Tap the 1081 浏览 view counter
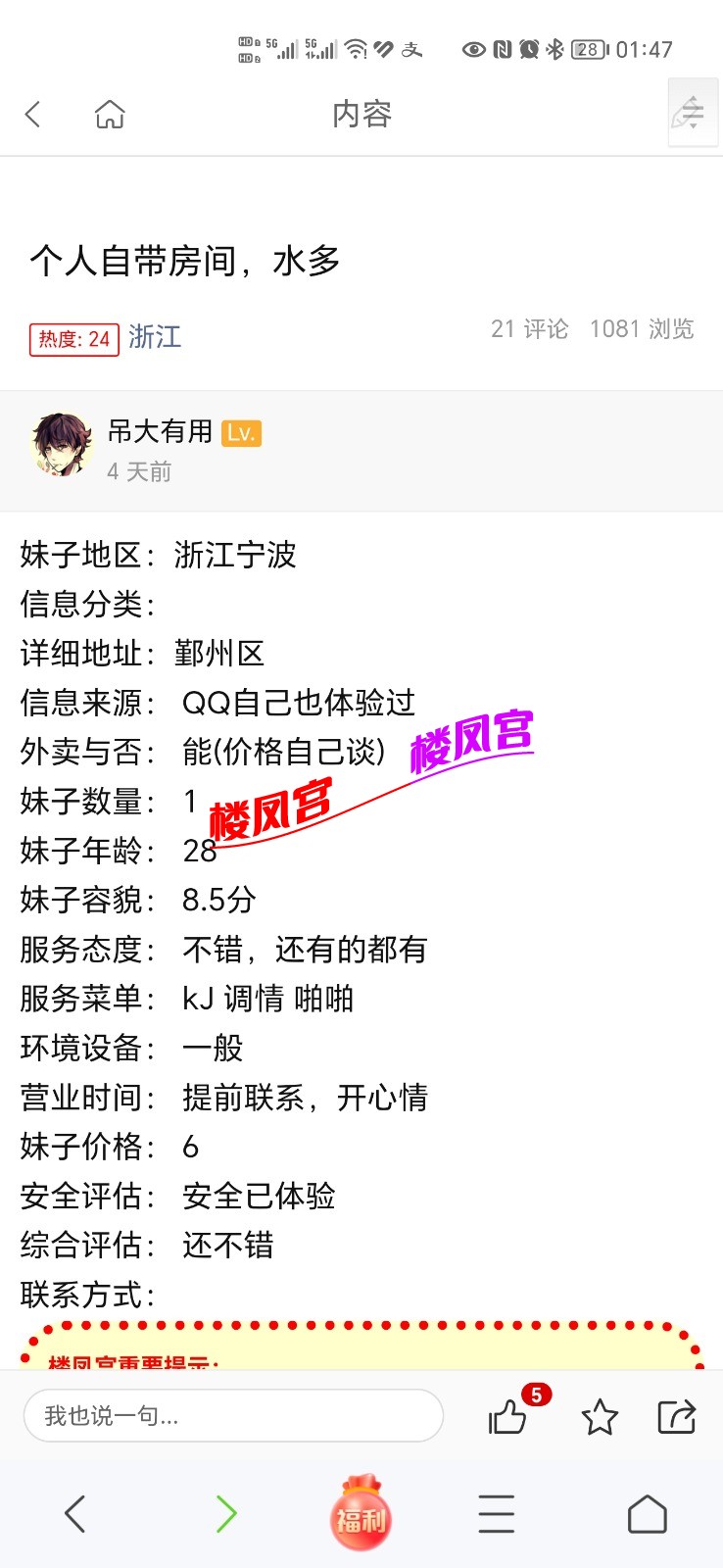This screenshot has height=1568, width=723. point(642,329)
